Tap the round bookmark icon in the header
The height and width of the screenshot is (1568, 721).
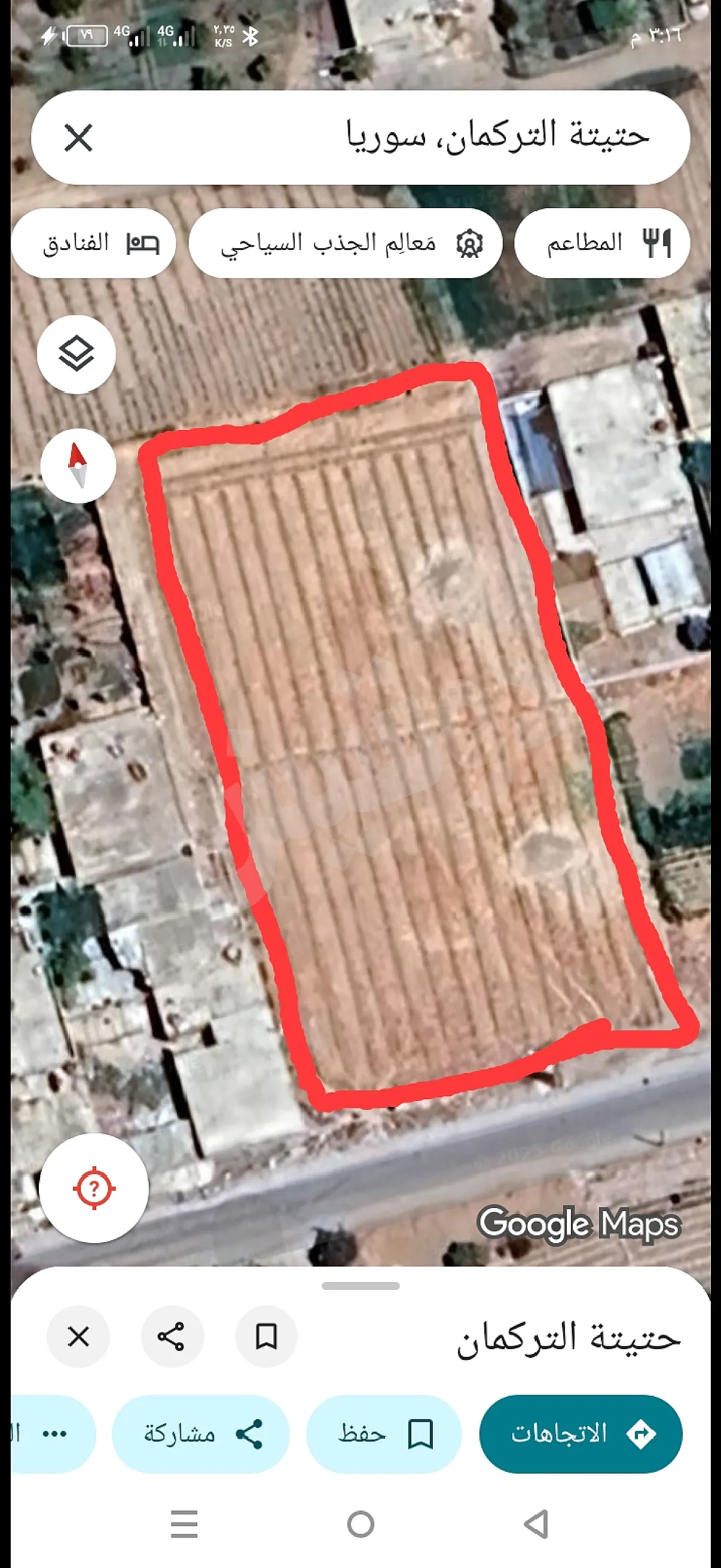click(x=266, y=1337)
